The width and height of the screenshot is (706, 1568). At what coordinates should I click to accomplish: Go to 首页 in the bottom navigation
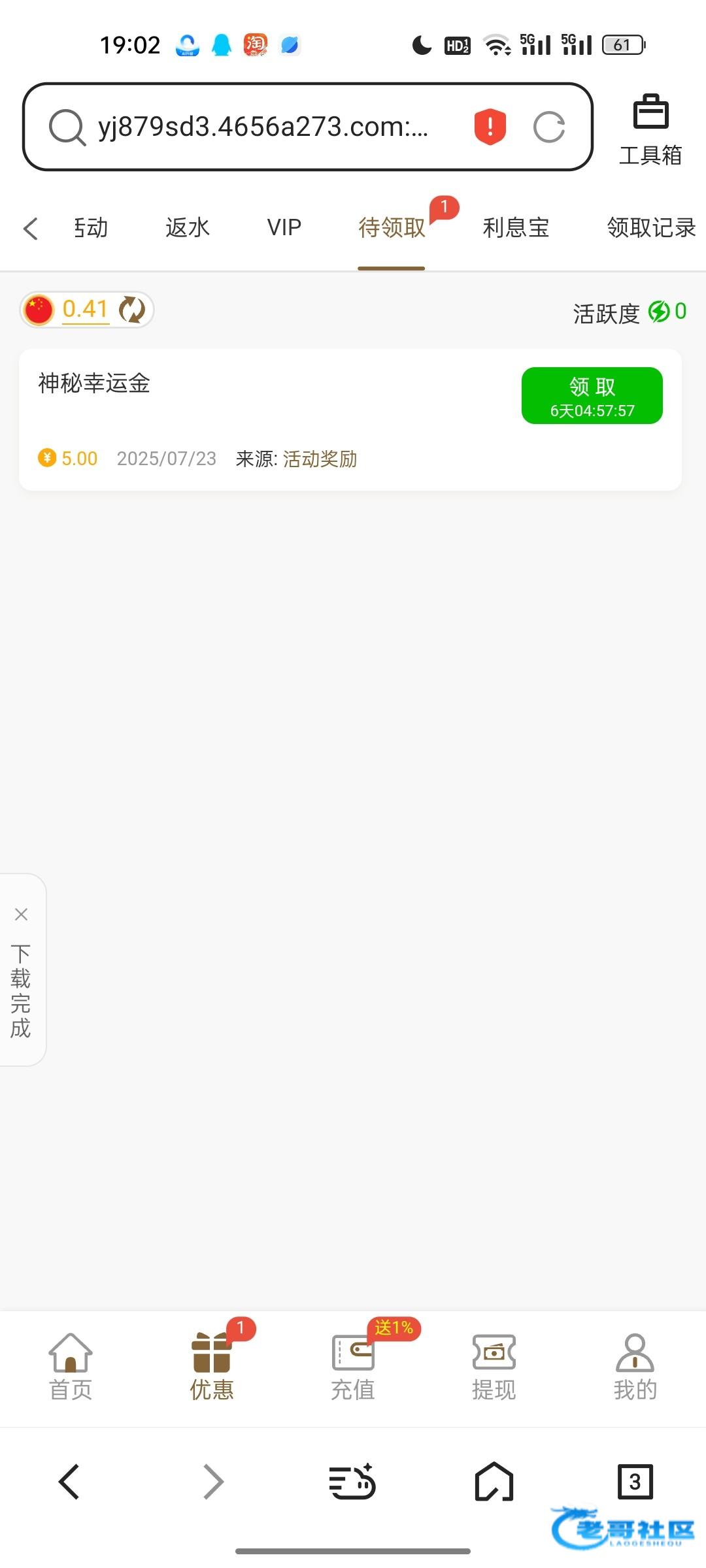pos(71,1367)
